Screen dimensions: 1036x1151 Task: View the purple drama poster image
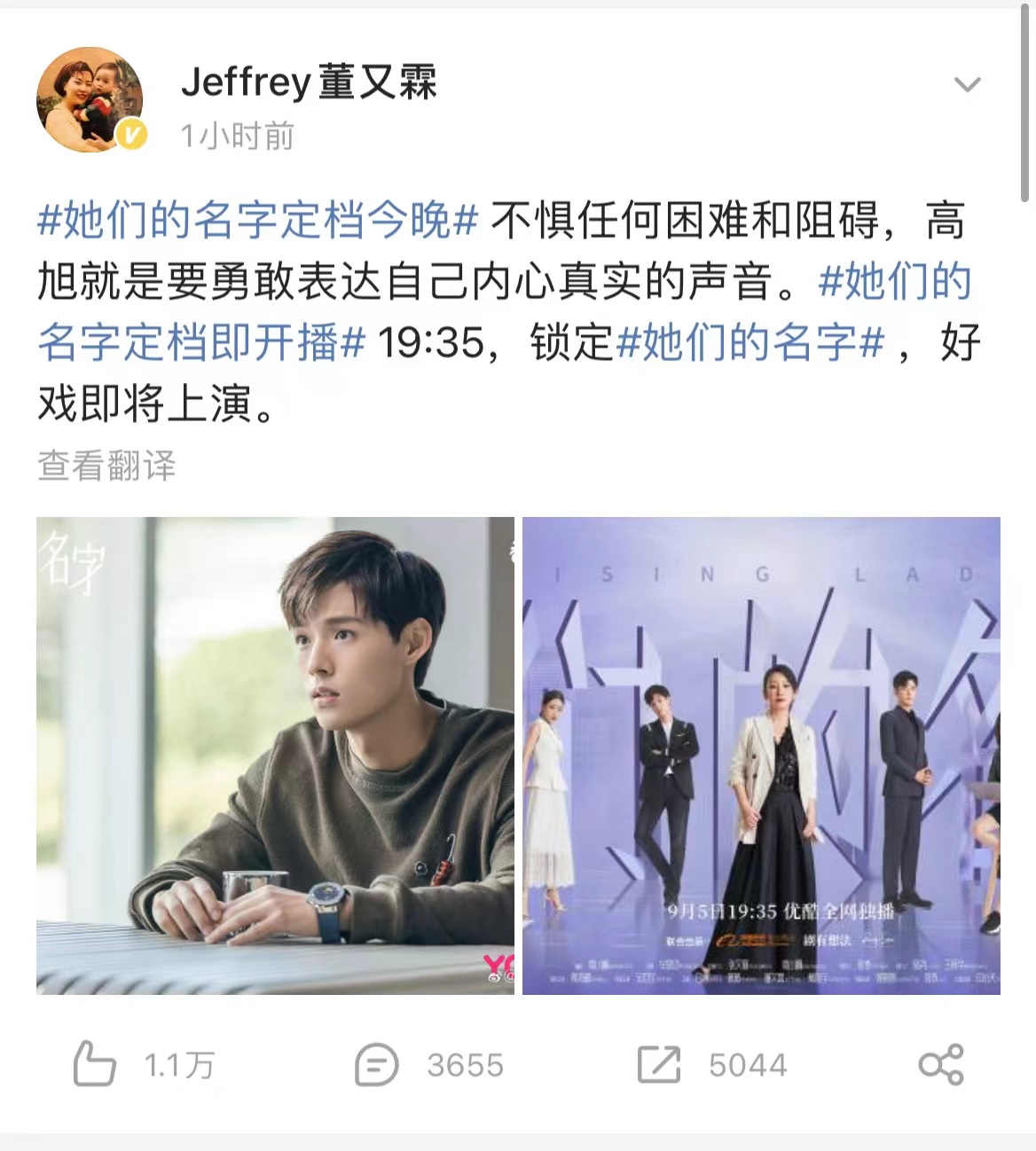[x=761, y=756]
